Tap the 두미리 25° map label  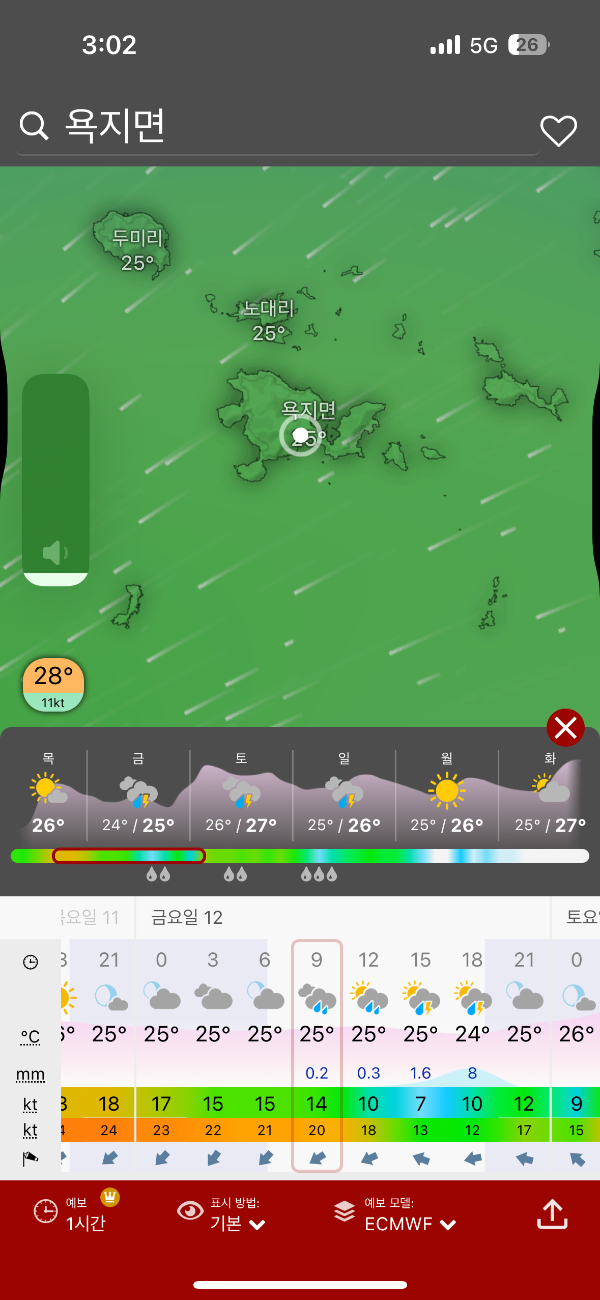click(x=137, y=250)
